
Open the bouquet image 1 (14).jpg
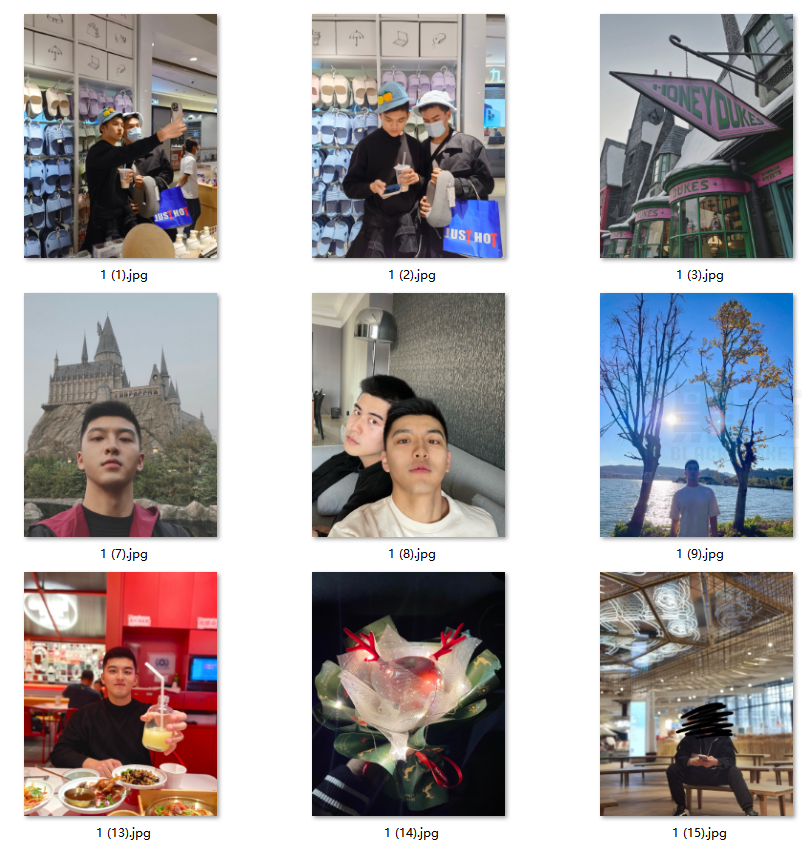408,694
